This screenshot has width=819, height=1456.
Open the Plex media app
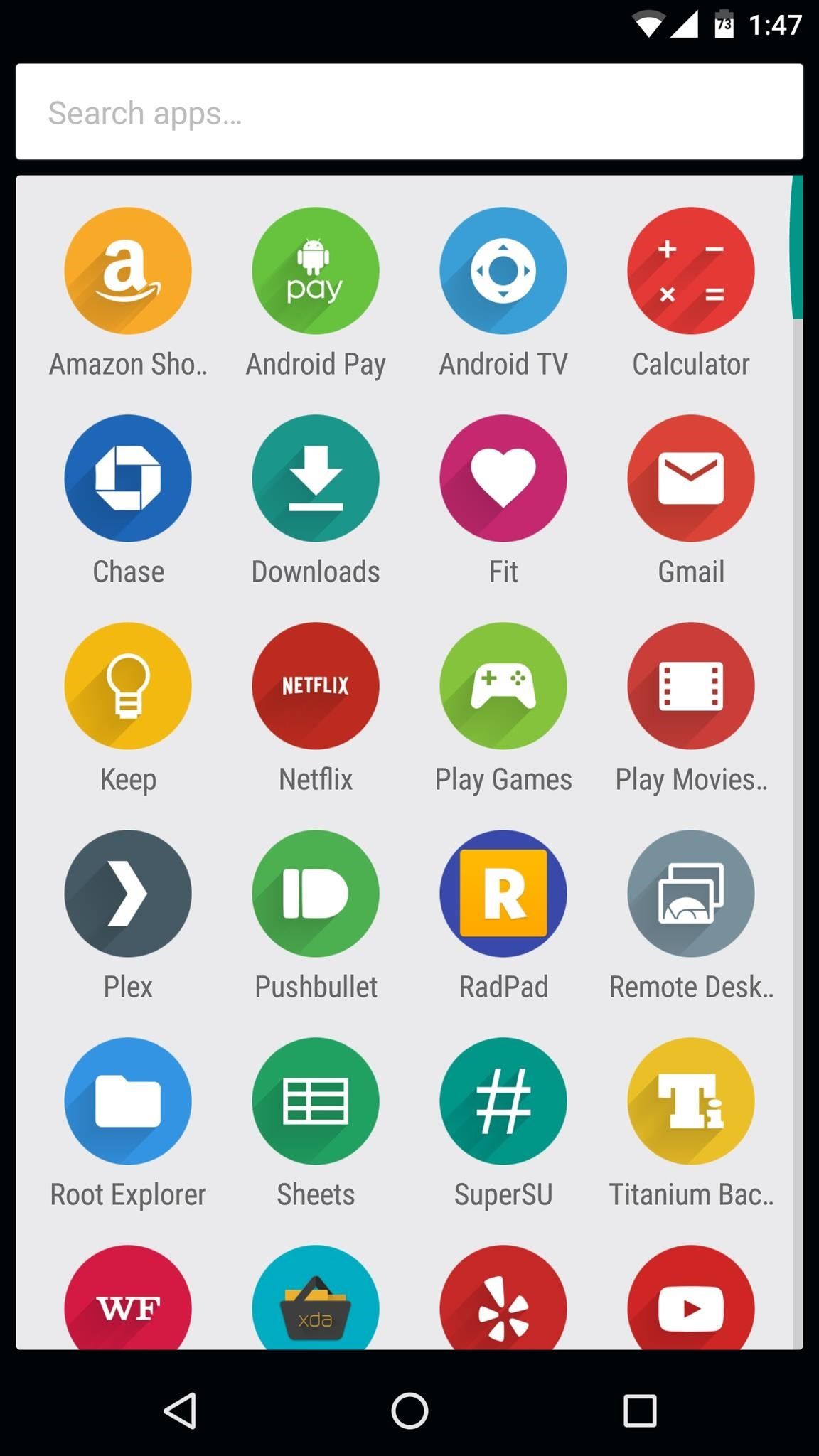(128, 894)
